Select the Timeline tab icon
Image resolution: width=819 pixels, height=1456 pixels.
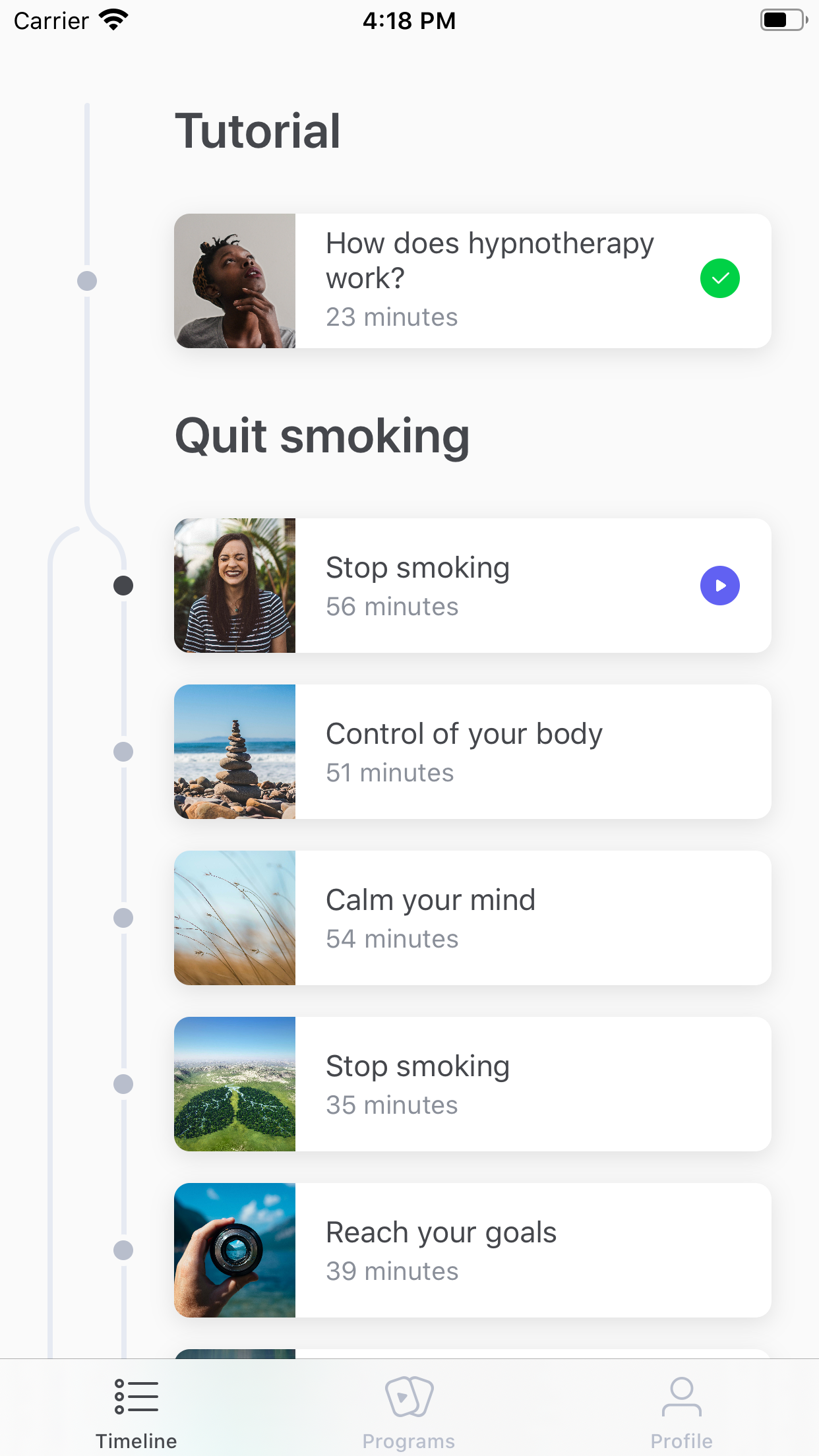click(136, 1395)
